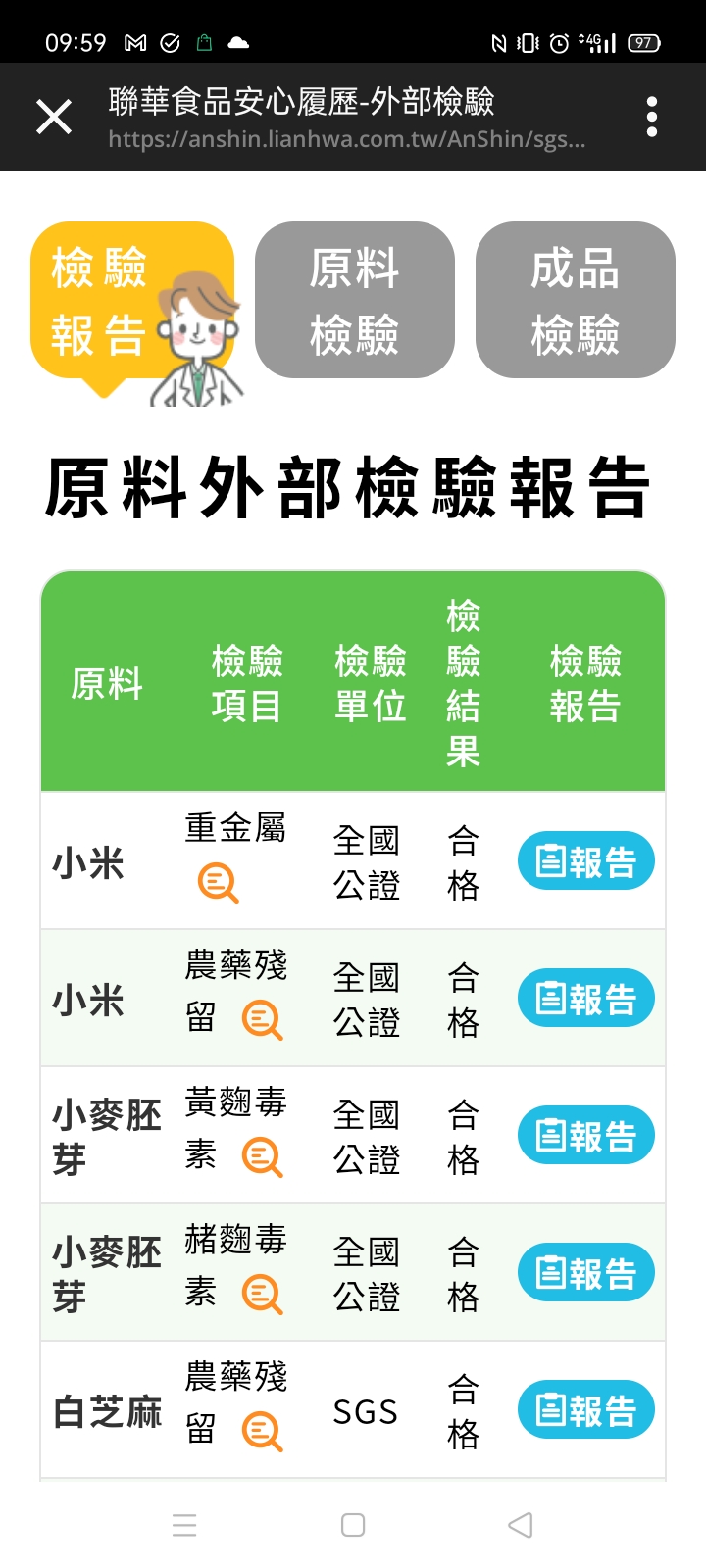The image size is (706, 1568).
Task: Close the browser tab with the X
Action: coord(54,117)
